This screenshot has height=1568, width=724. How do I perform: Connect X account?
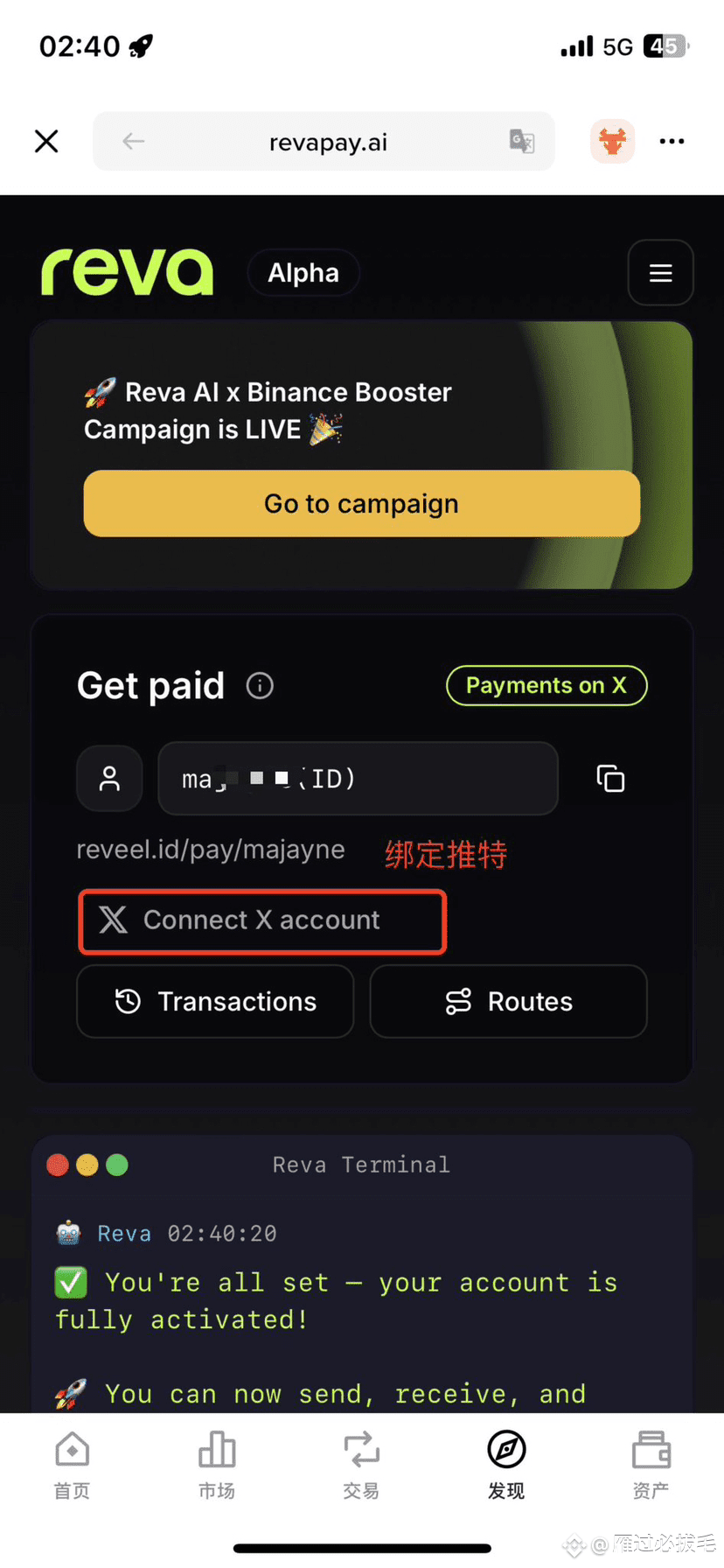coord(262,920)
